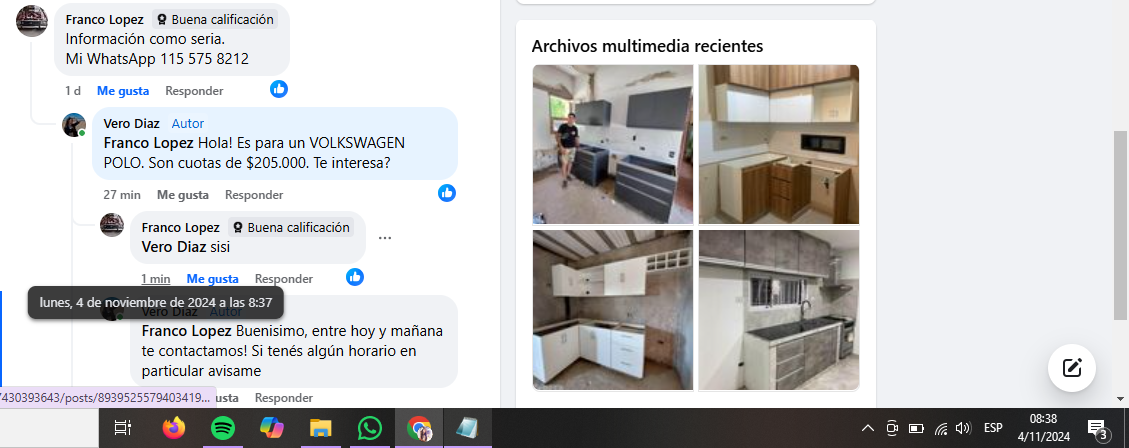This screenshot has height=448, width=1129.
Task: Reply to Franco Lopez's WhatsApp comment
Action: [194, 91]
